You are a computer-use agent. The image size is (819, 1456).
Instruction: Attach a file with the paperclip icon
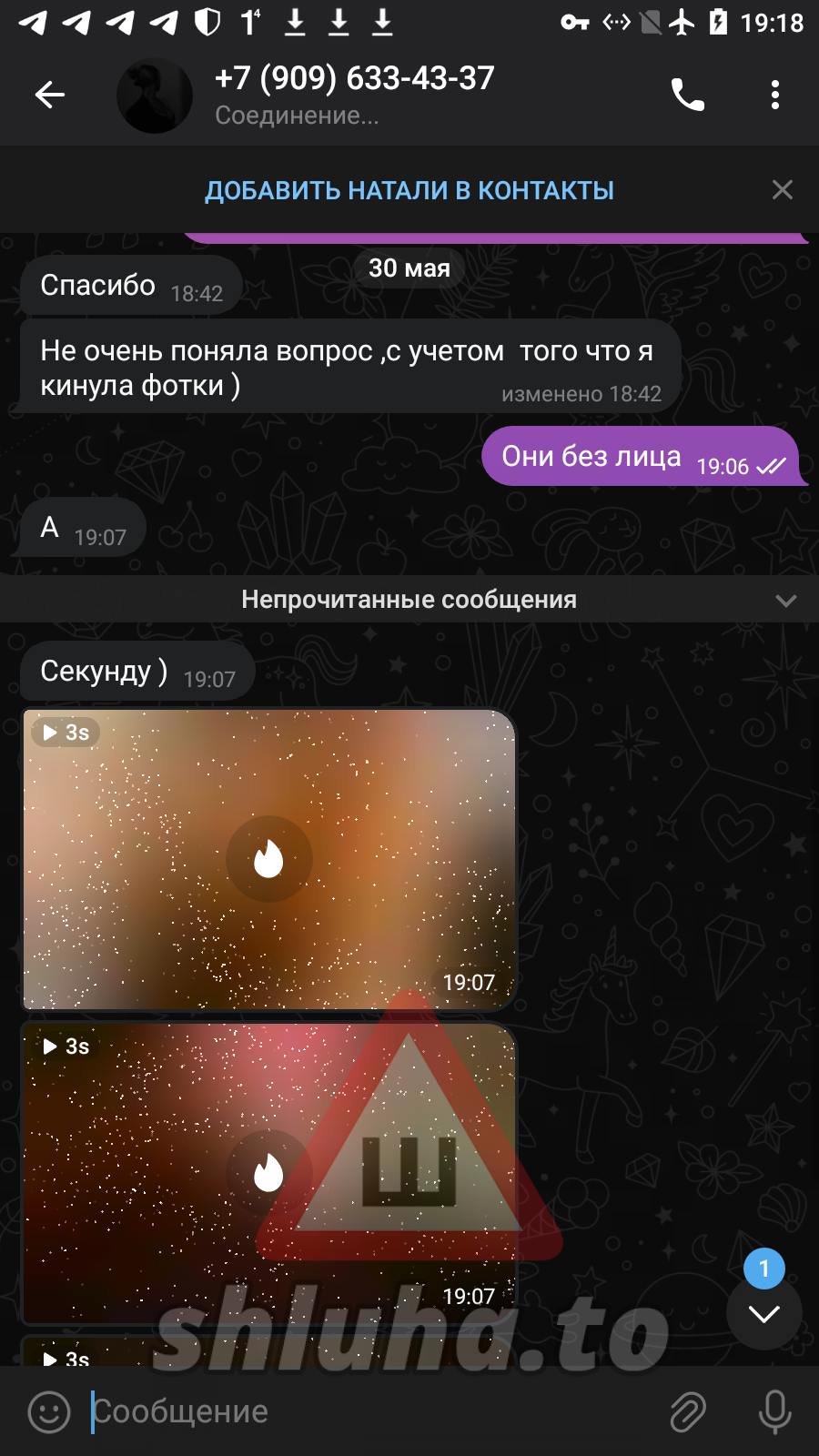[688, 1412]
